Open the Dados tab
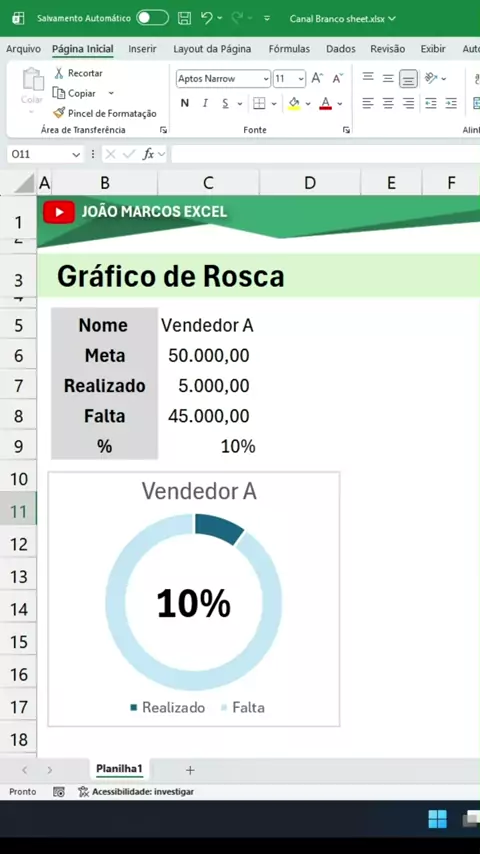Screen dimensions: 480x854 [x=341, y=49]
